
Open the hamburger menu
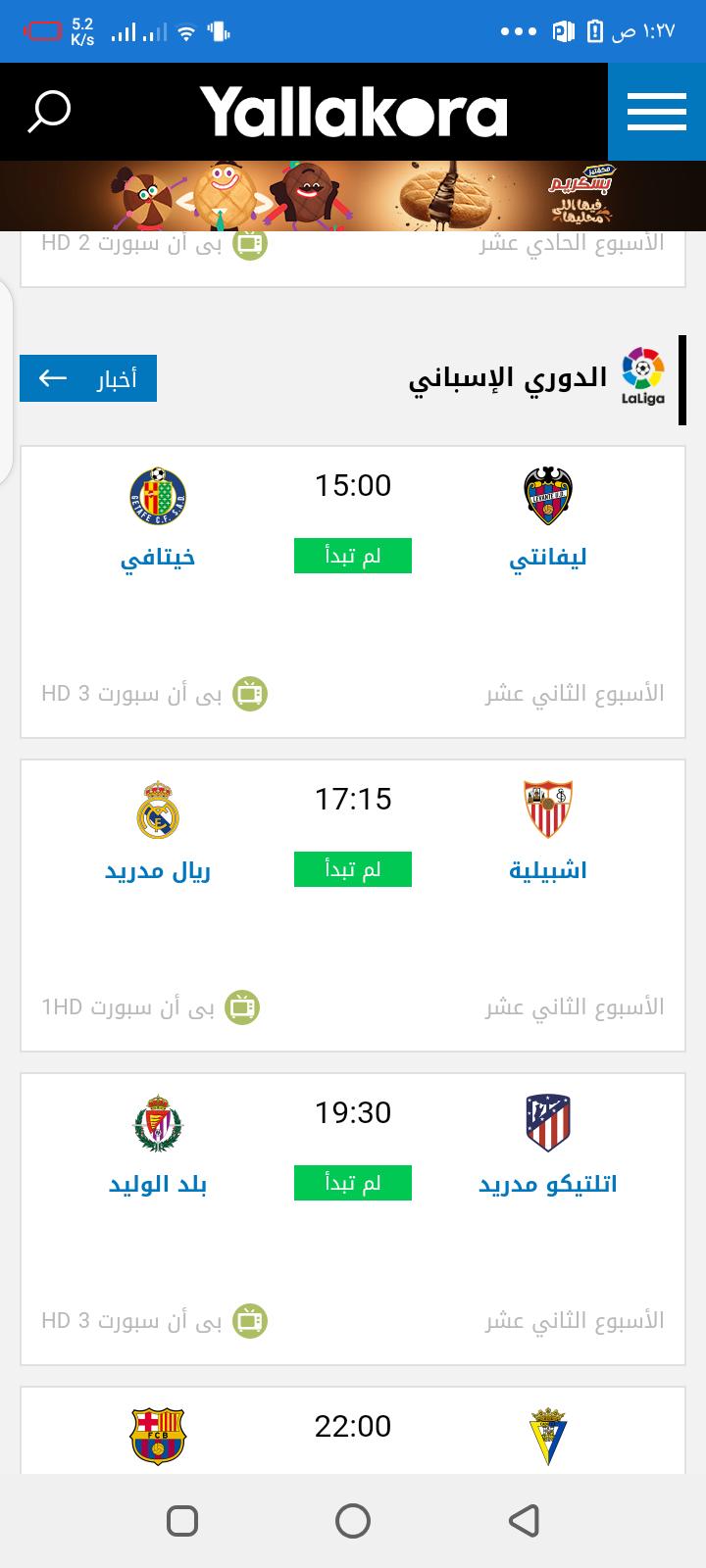656,112
